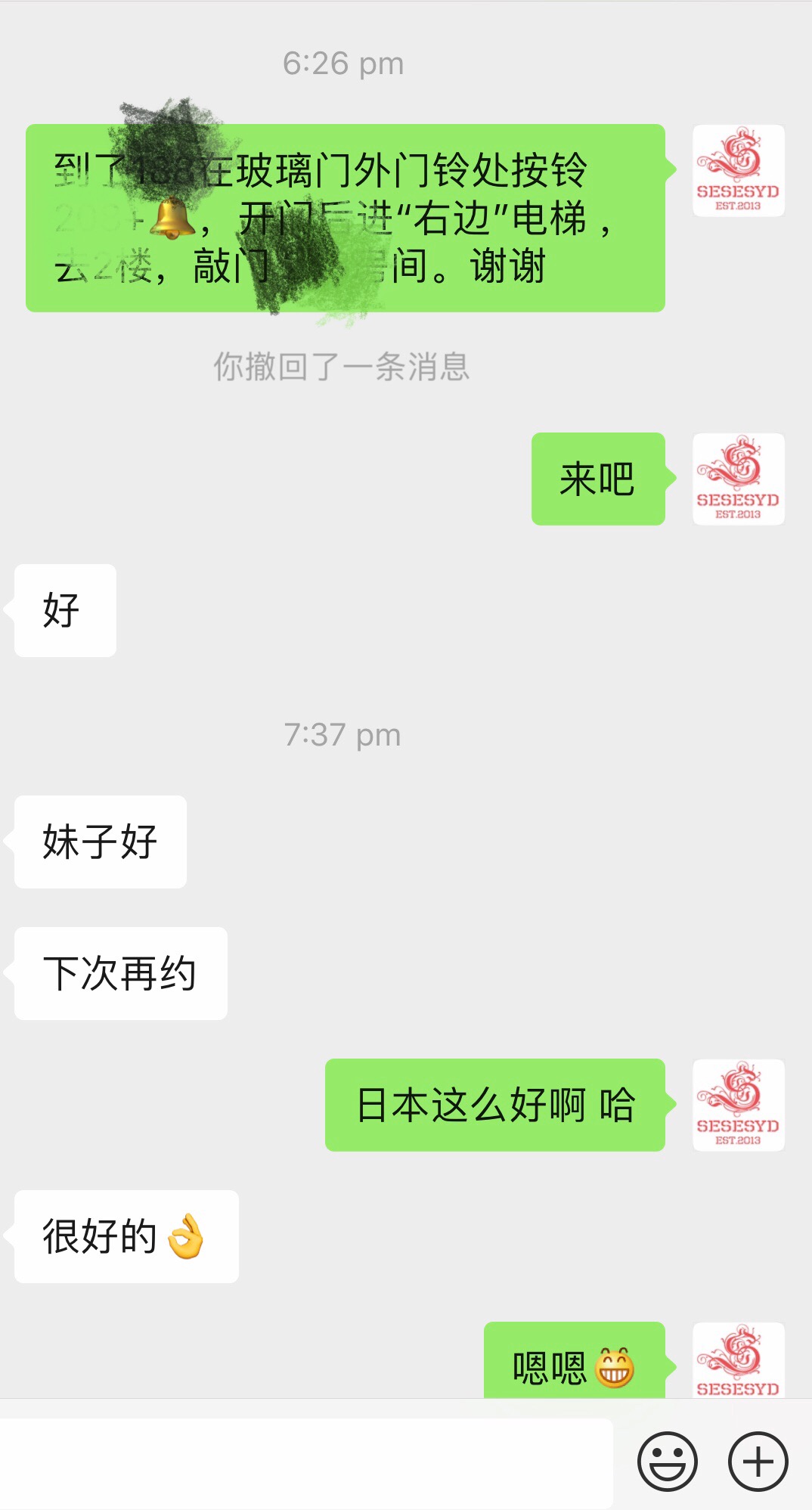Focus the message text input field
The height and width of the screenshot is (1510, 812).
click(306, 1462)
